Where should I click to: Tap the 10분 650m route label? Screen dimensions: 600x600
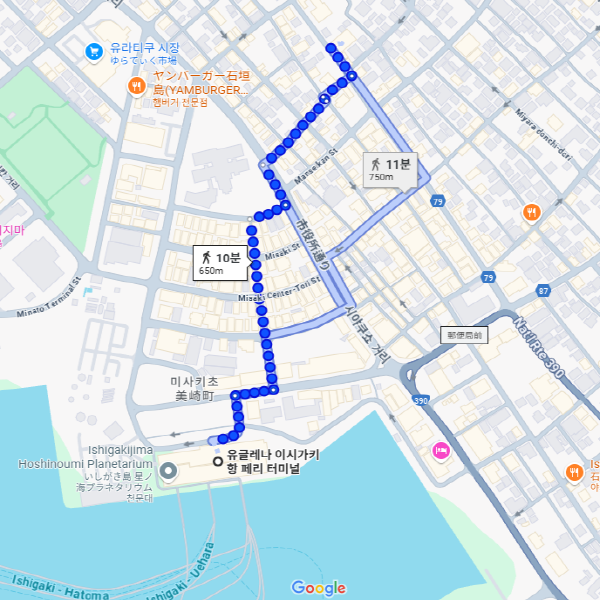[x=219, y=263]
